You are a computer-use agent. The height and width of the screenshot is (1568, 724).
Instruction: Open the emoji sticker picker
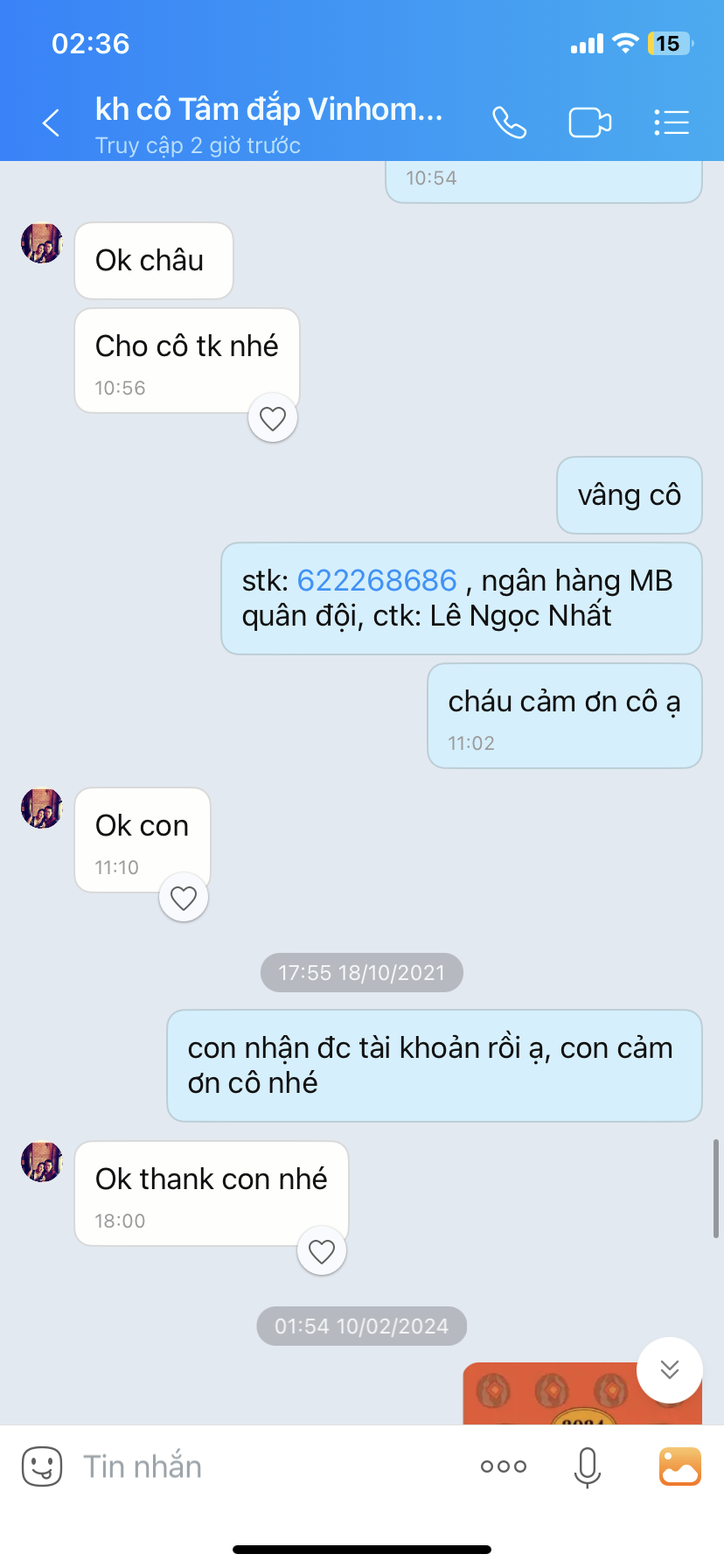pyautogui.click(x=40, y=1466)
